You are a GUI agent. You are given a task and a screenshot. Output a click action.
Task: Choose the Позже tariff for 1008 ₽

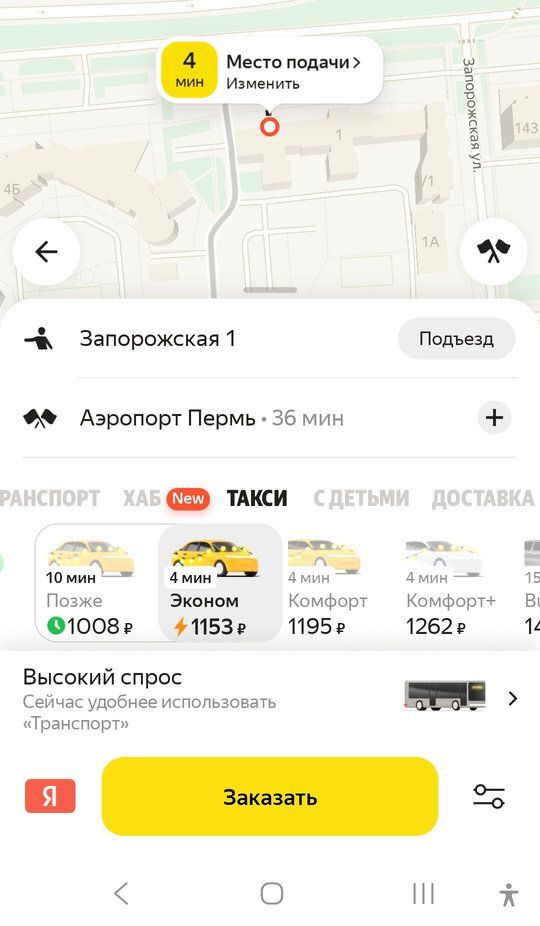coord(97,583)
